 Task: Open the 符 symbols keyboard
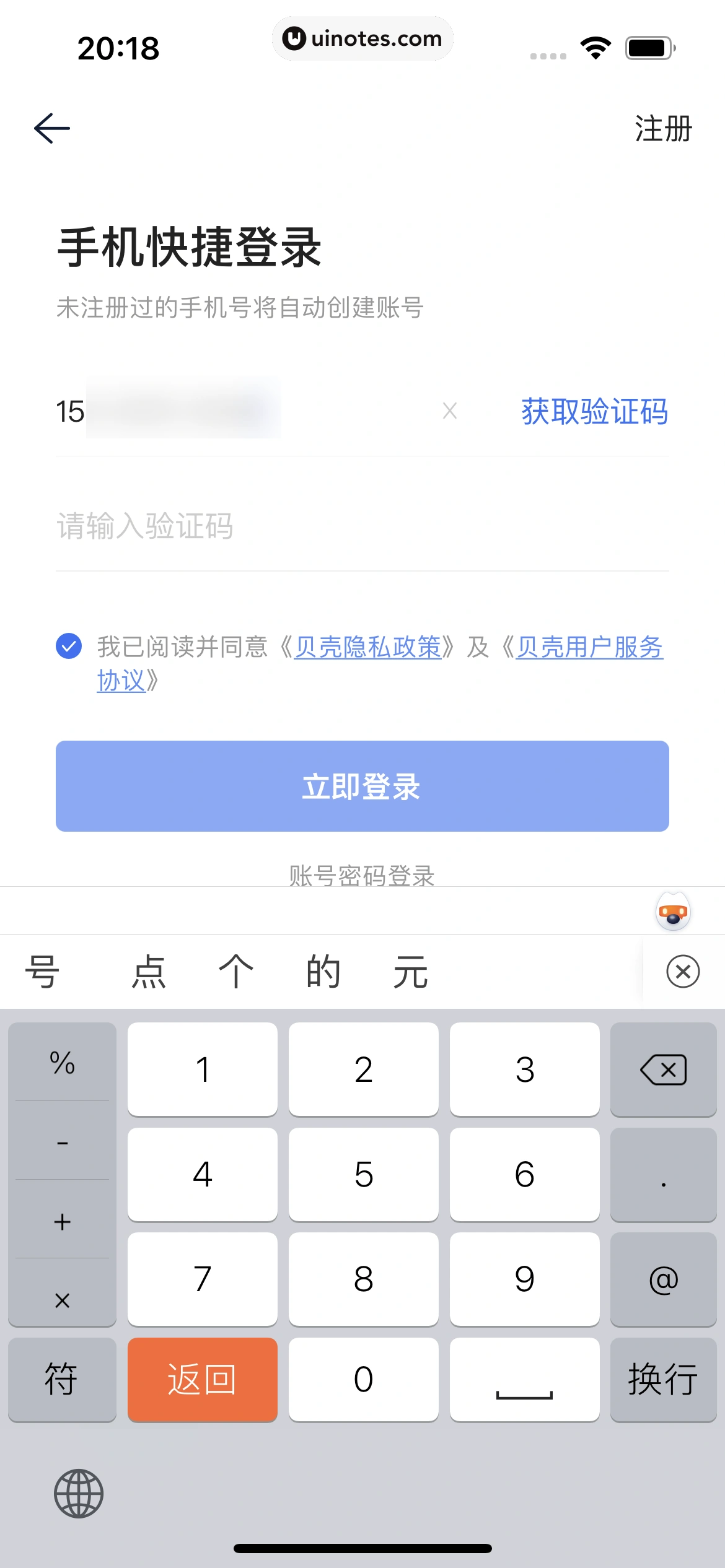[x=62, y=1380]
